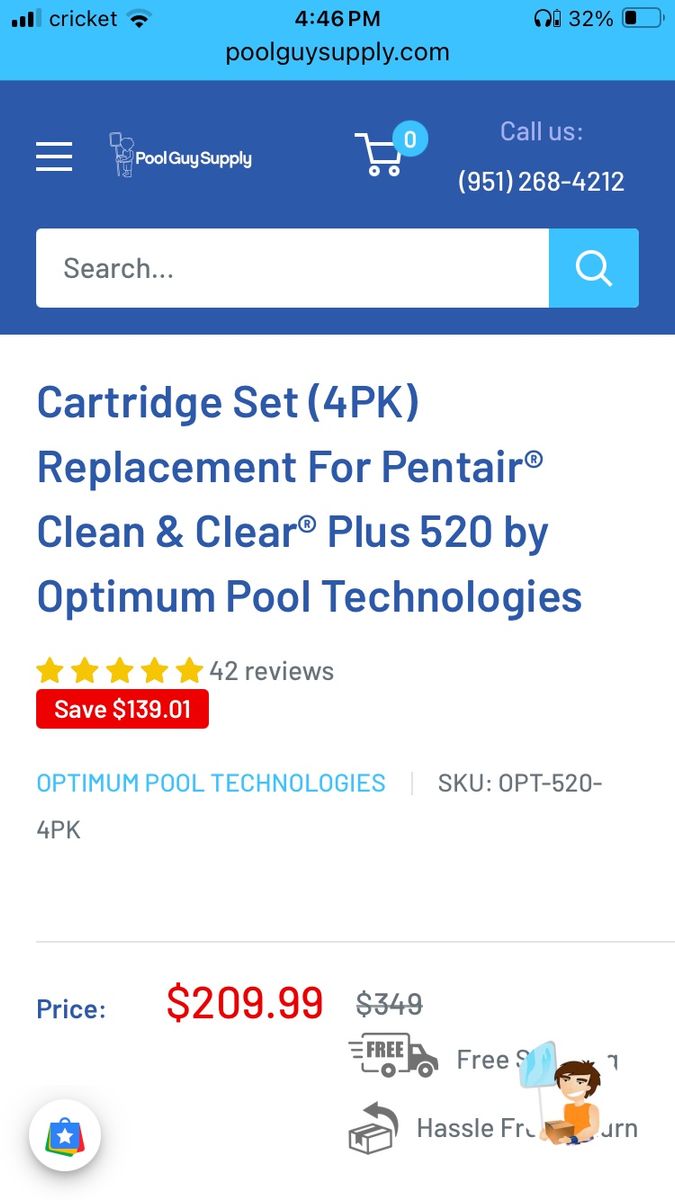Viewport: 675px width, 1200px height.
Task: Open the rewards badge with the star bag
Action: coord(65,1136)
